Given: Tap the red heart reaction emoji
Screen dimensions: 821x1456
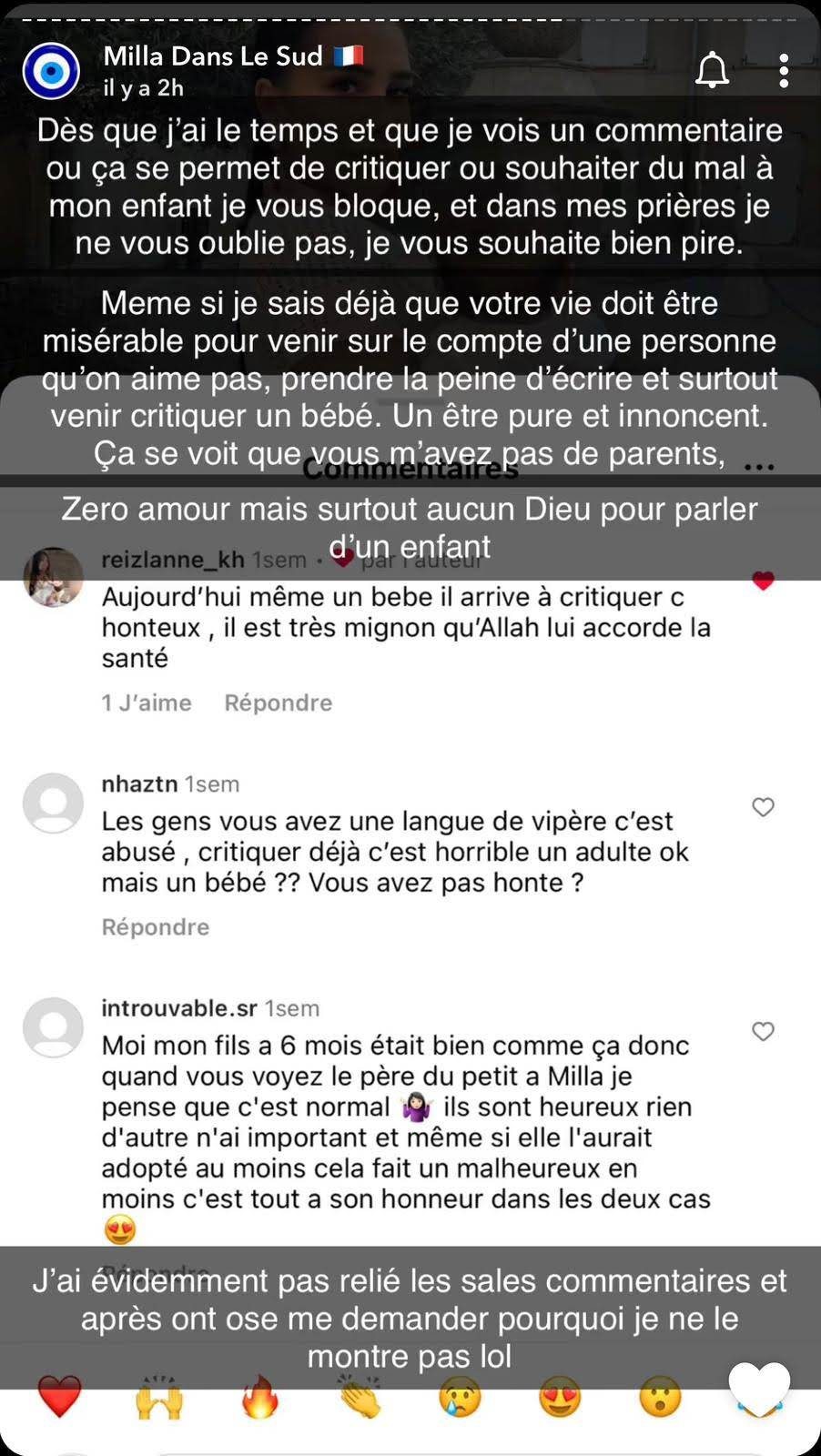Looking at the screenshot, I should [61, 1395].
